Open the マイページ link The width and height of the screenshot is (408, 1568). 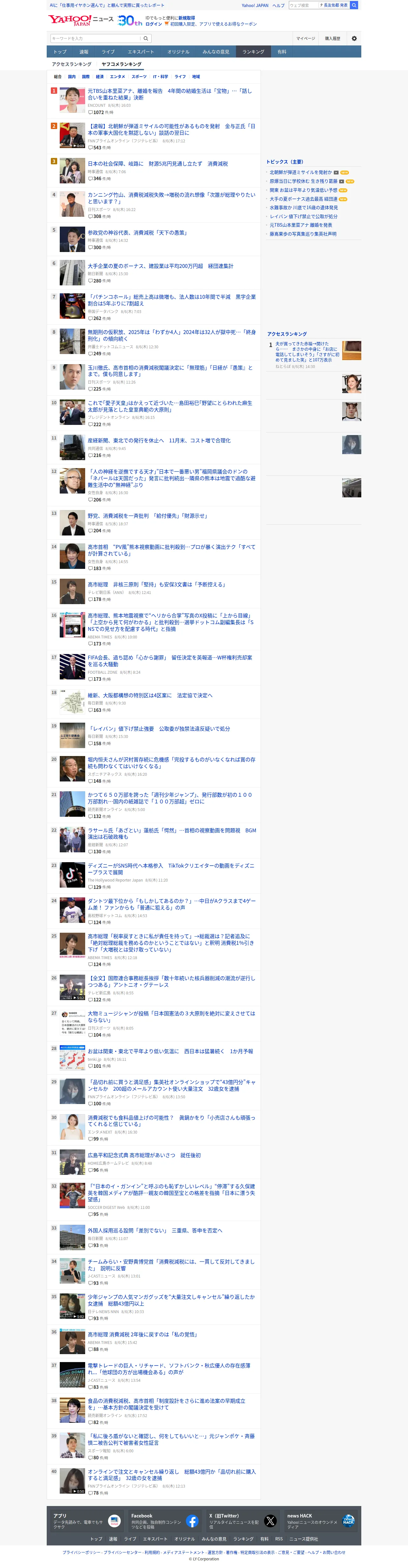[x=306, y=38]
